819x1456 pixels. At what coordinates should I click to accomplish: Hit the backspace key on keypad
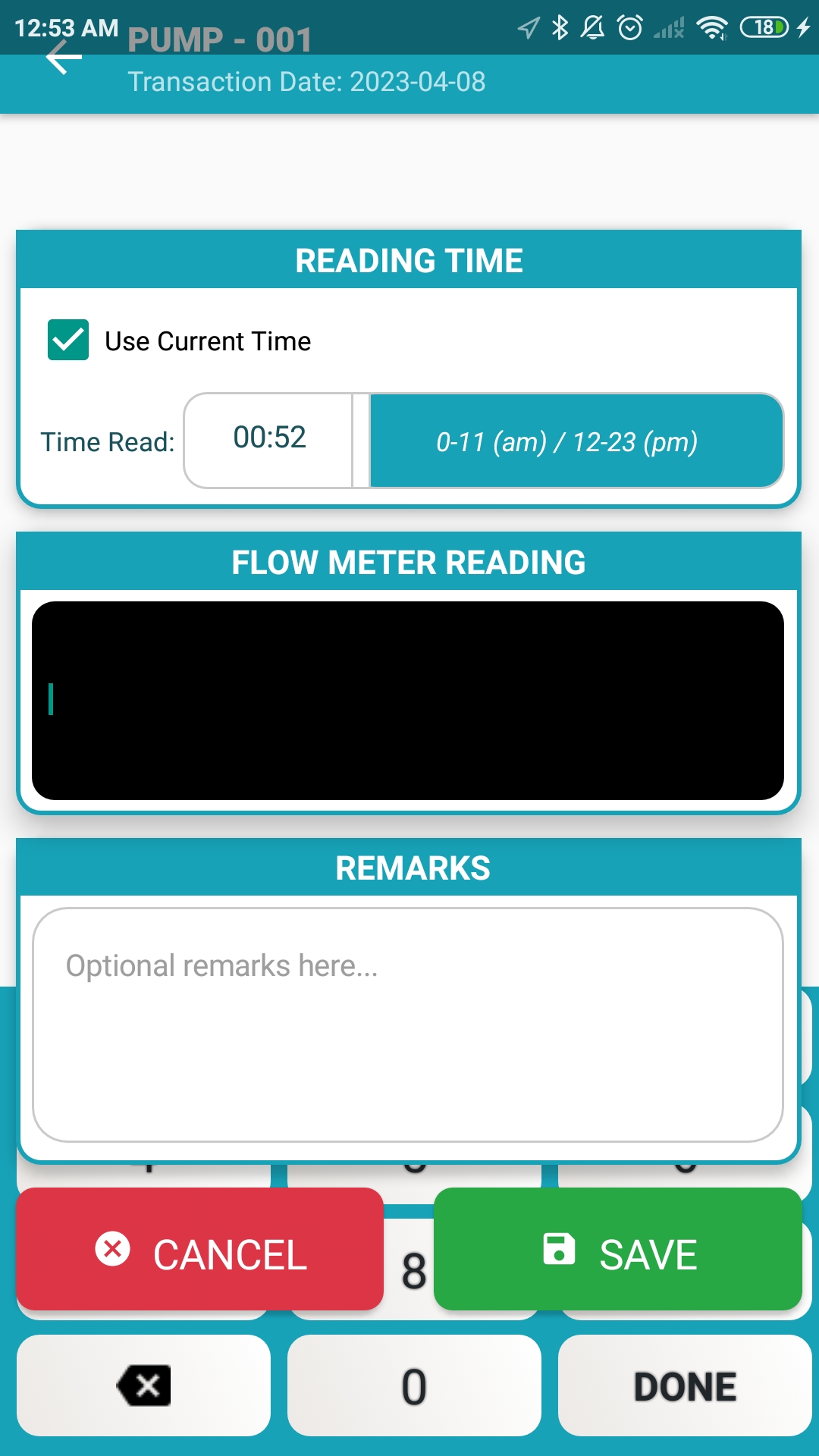[143, 1385]
